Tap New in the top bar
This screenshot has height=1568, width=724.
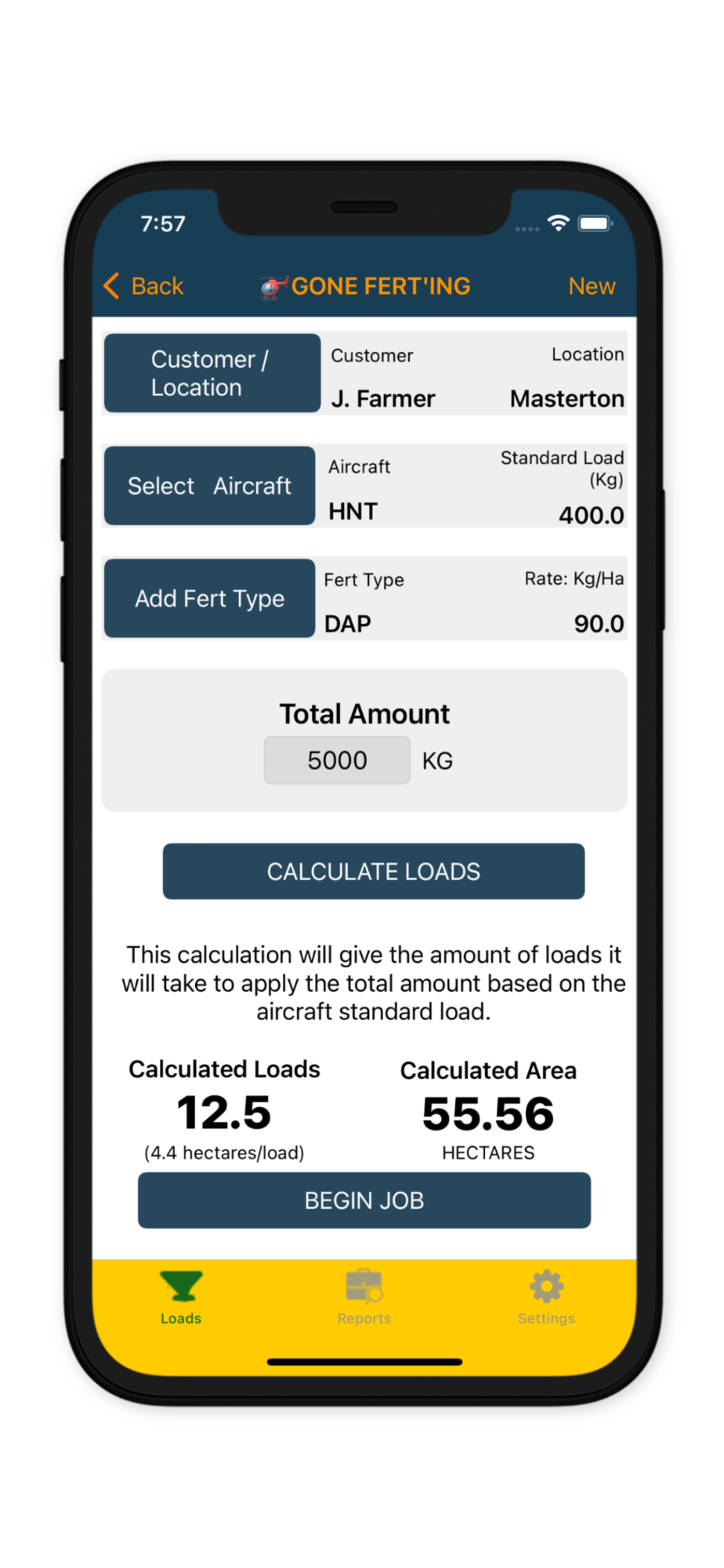pyautogui.click(x=592, y=286)
